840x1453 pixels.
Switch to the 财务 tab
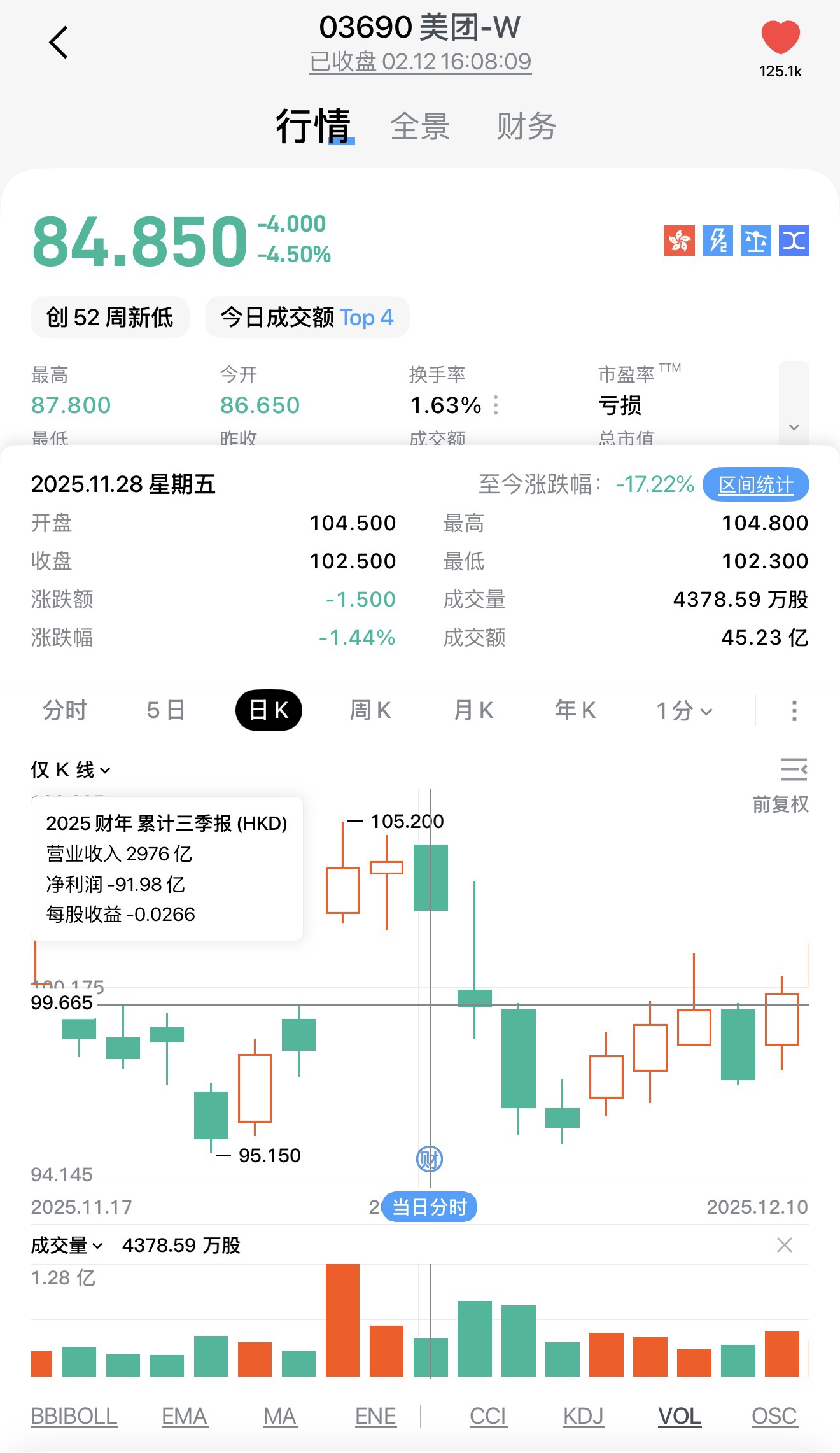click(x=526, y=126)
